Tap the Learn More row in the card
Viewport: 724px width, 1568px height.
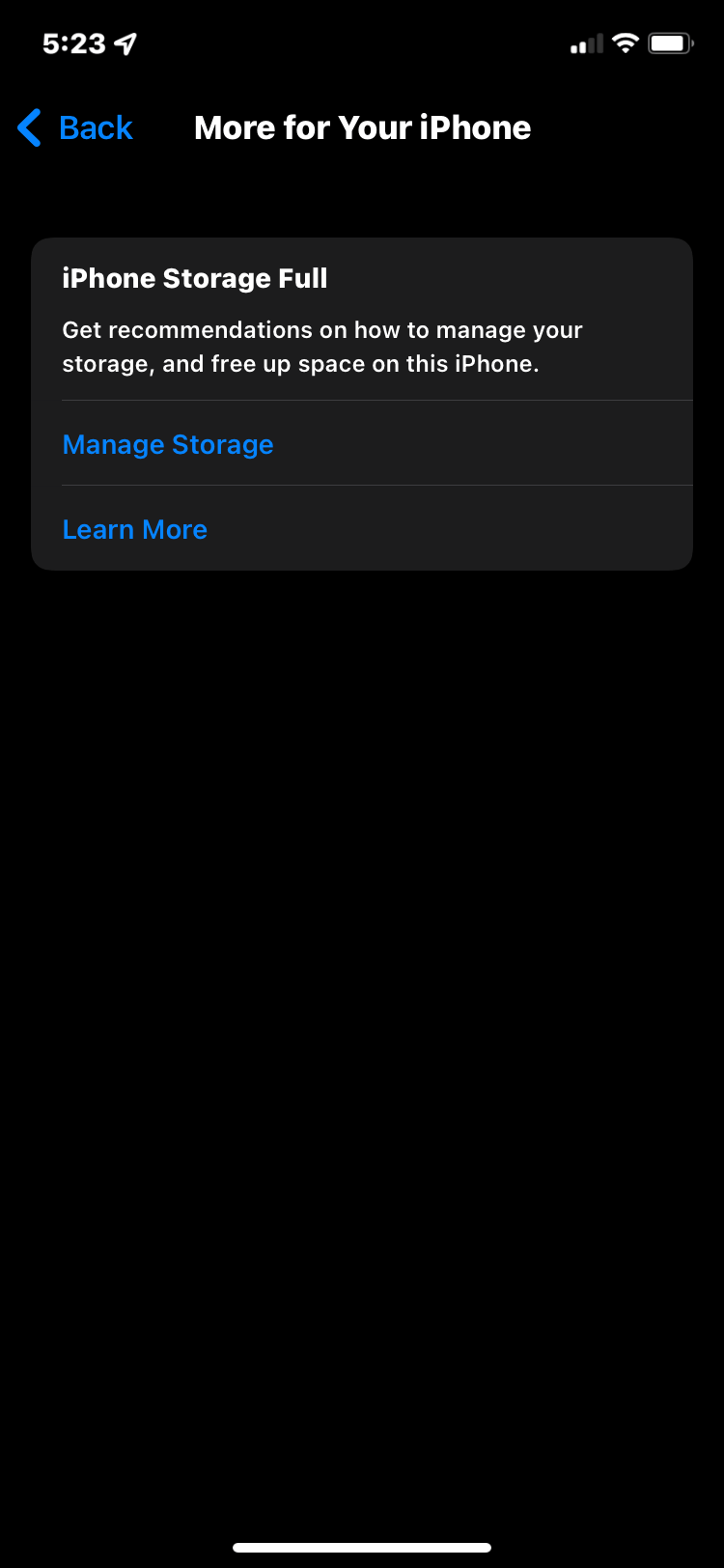(x=362, y=529)
